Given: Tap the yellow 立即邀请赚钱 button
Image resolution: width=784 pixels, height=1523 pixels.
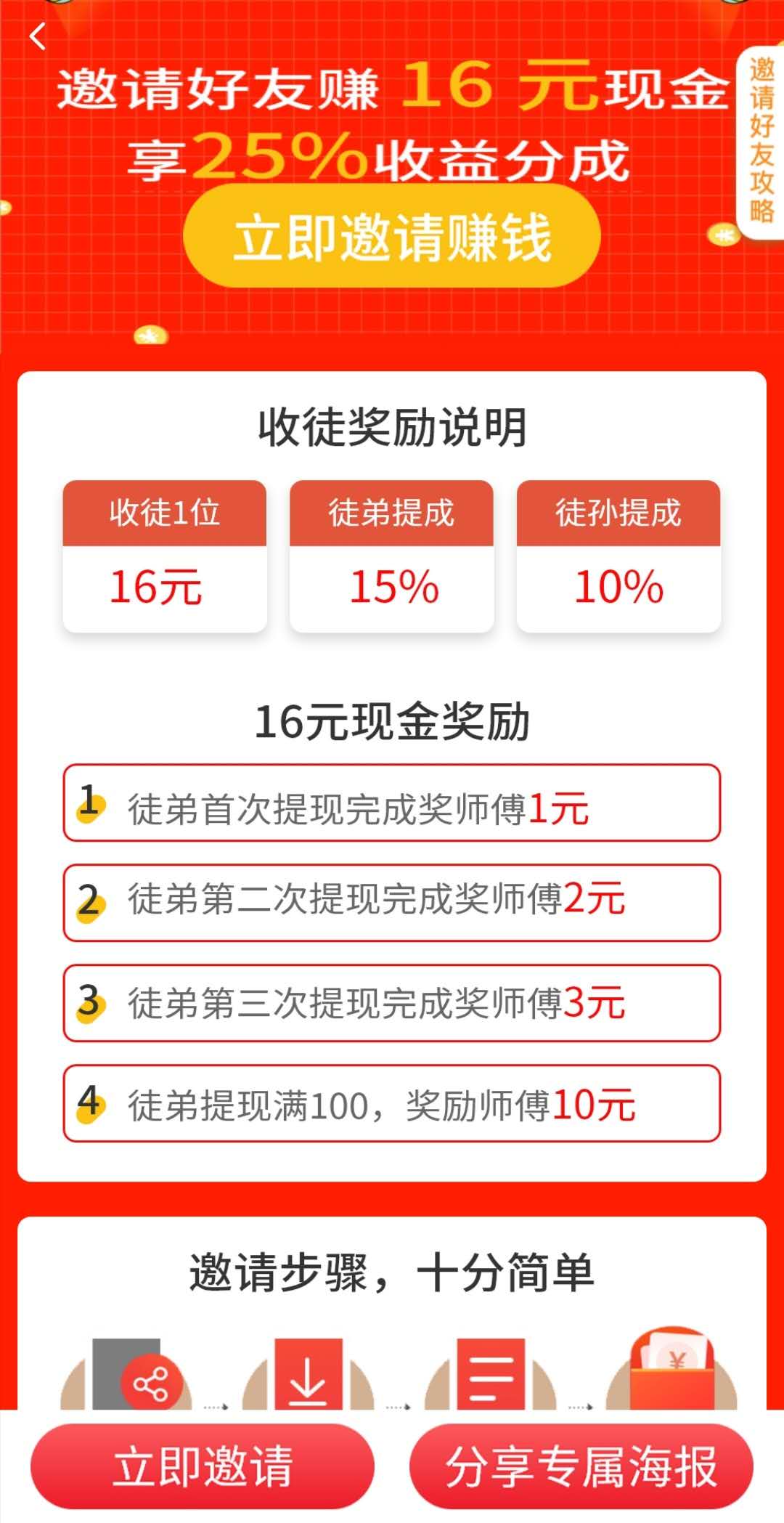Looking at the screenshot, I should pos(392,236).
